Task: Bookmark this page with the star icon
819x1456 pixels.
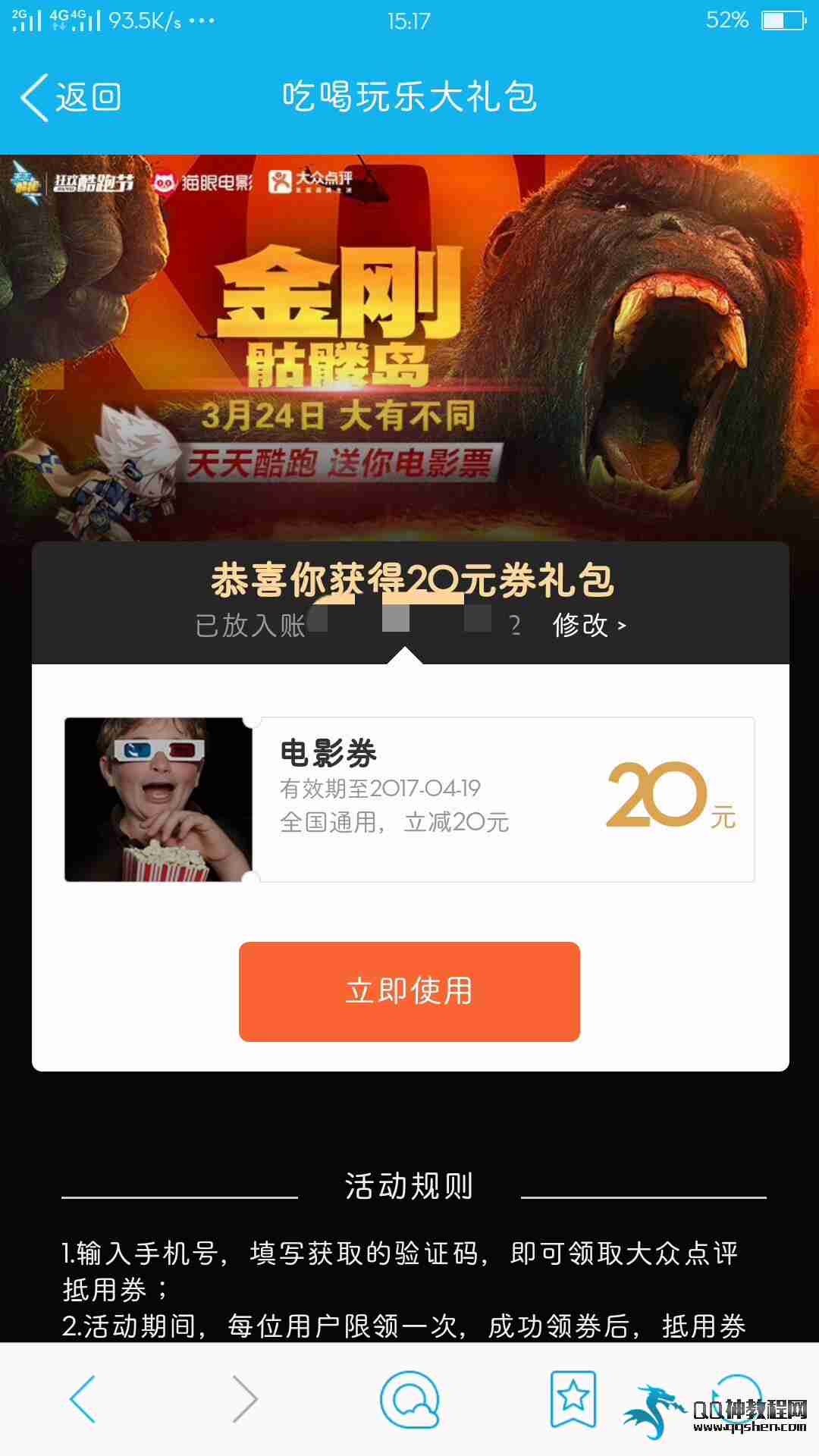Action: [x=573, y=1399]
